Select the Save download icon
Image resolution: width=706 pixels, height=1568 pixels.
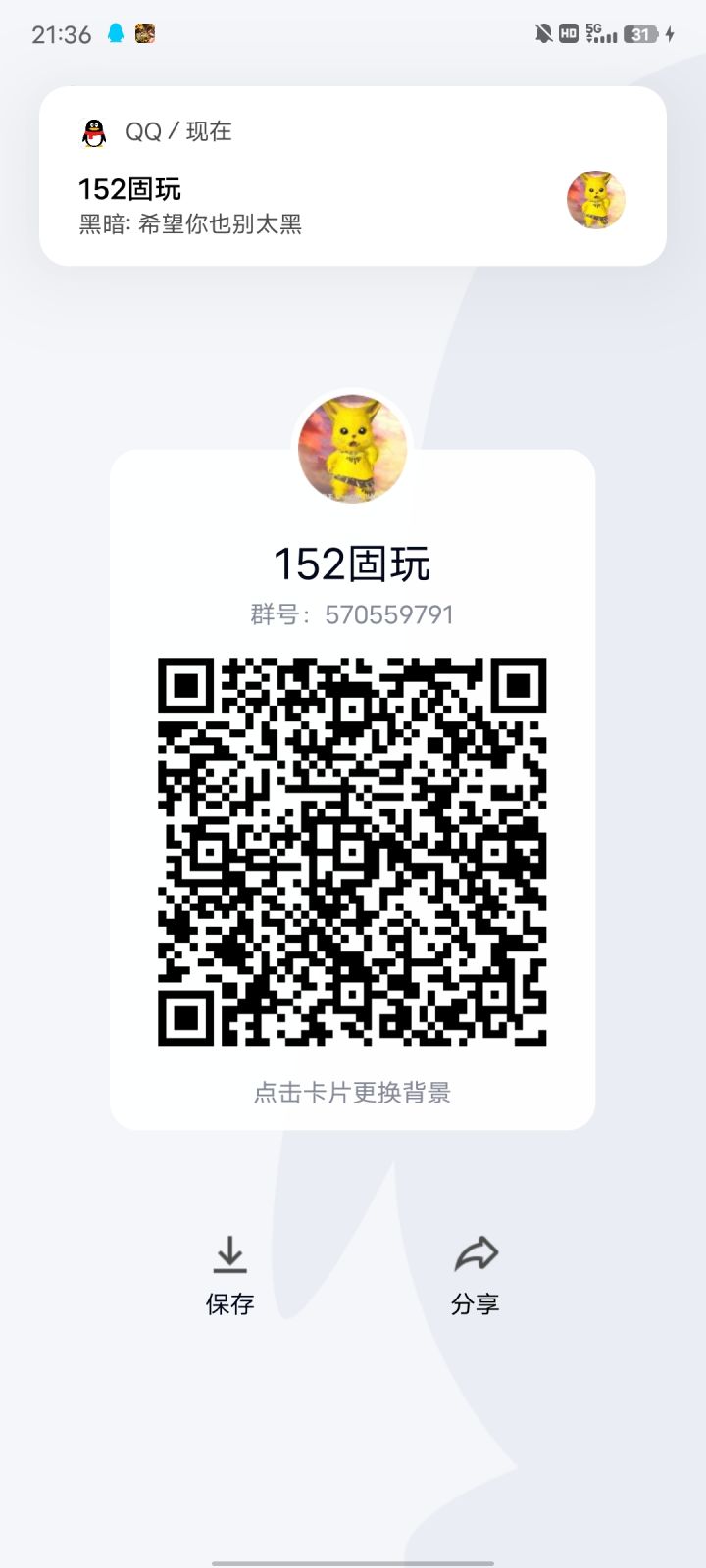point(229,1254)
